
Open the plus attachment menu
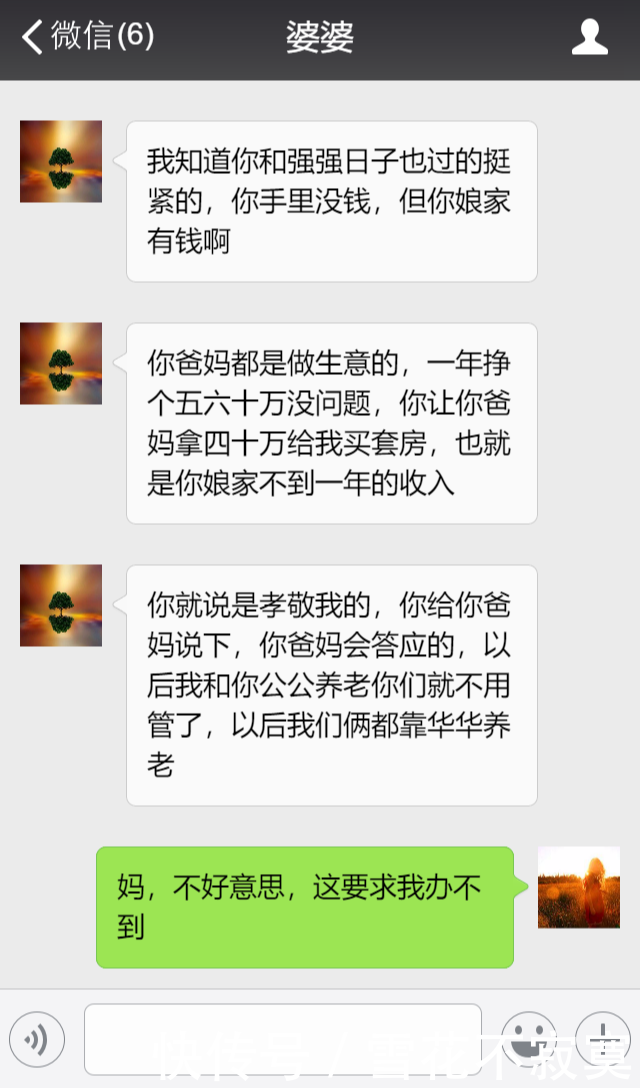(x=604, y=1039)
